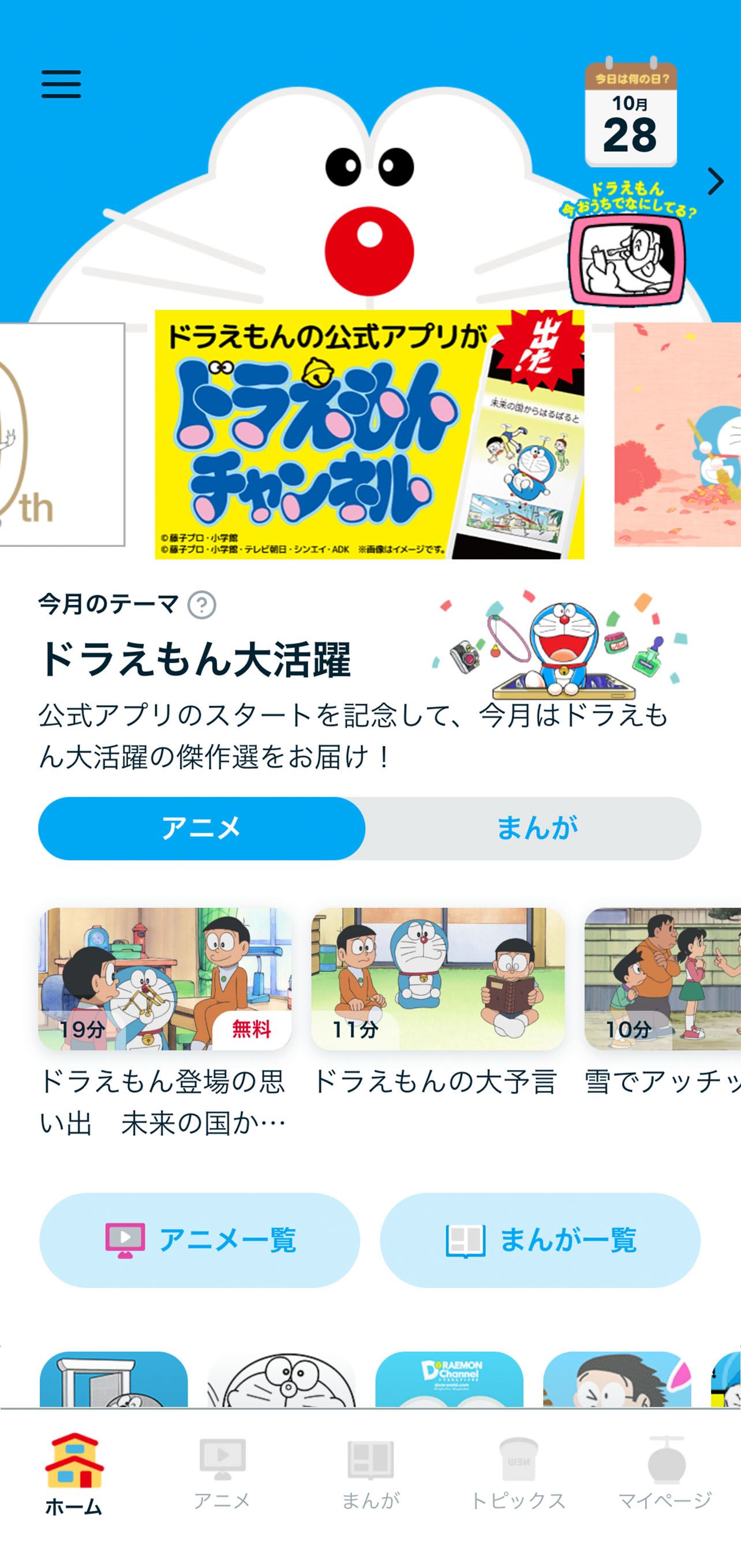Screen dimensions: 741x1568
Task: Open the pink autumn leaves banner
Action: pos(677,434)
